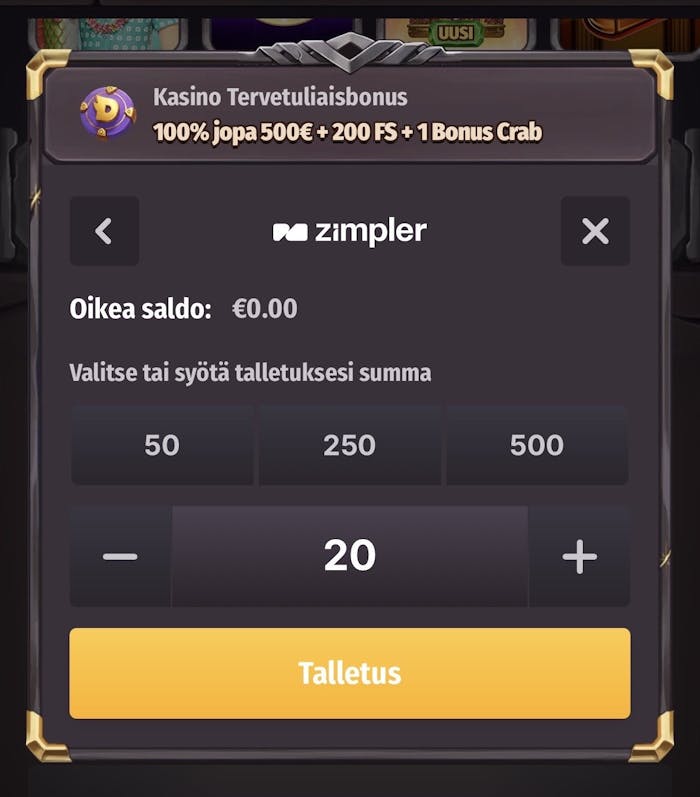Go back from the Zimpler deposit screen

pyautogui.click(x=104, y=232)
